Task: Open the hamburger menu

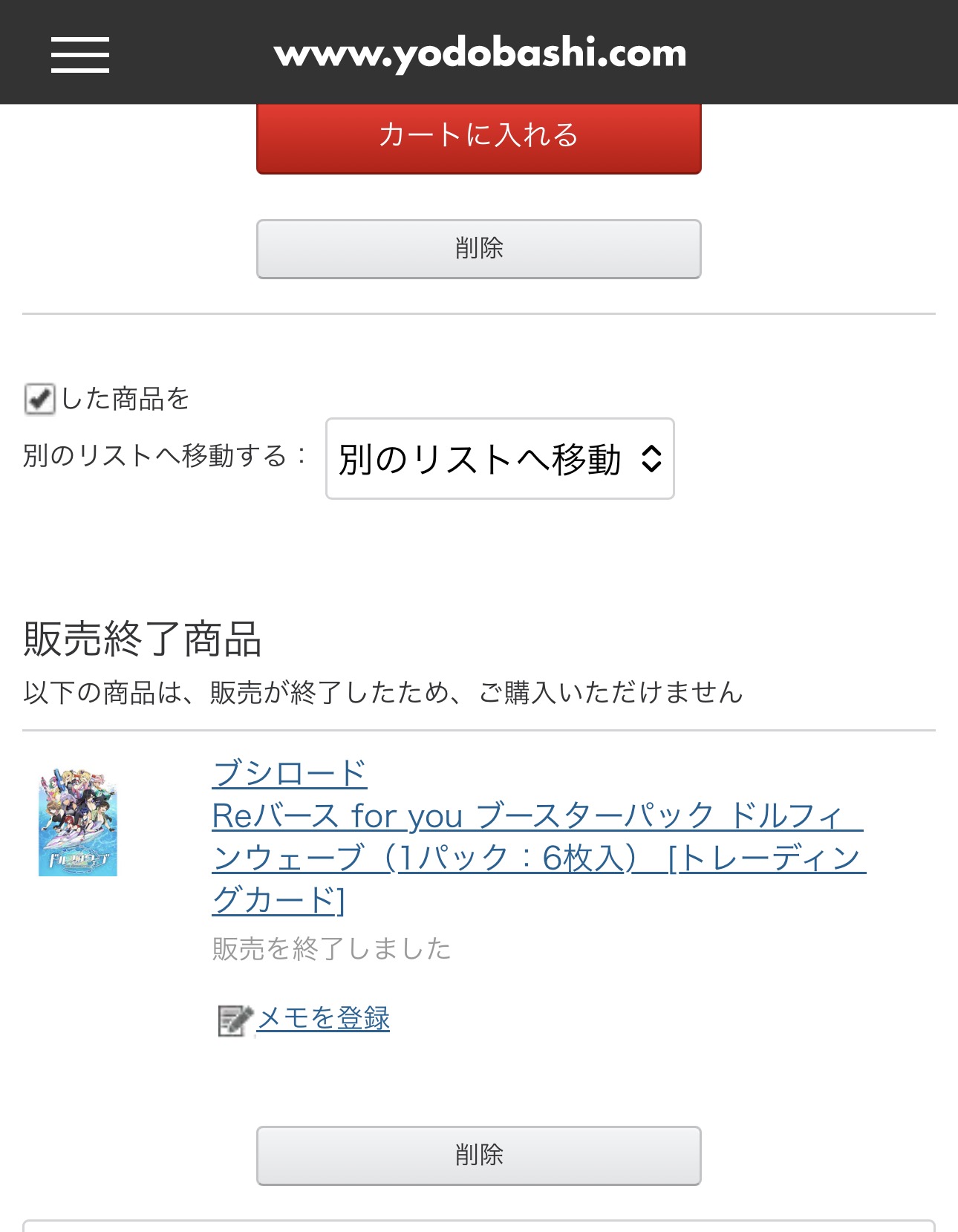Action: [x=80, y=54]
